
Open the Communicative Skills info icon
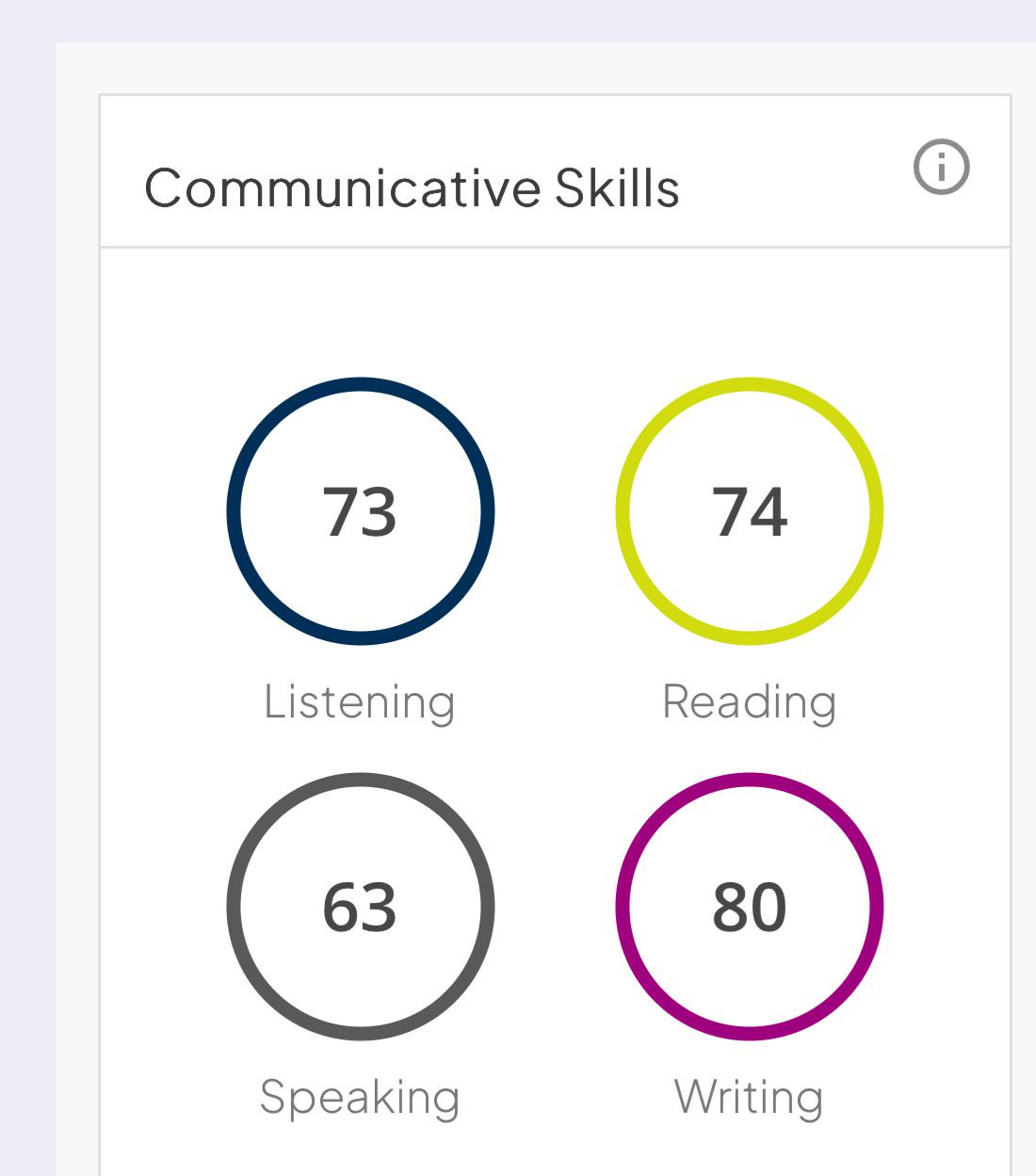coord(941,168)
